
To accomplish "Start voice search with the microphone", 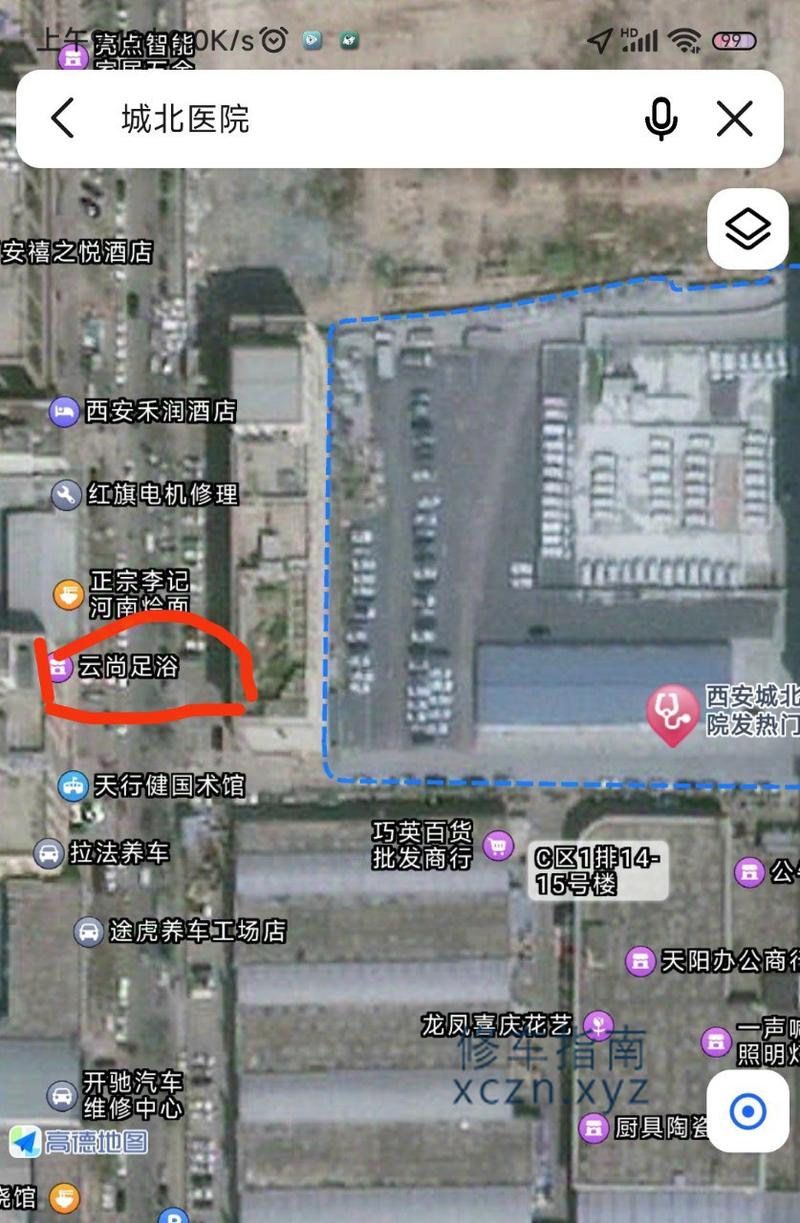I will (x=660, y=119).
